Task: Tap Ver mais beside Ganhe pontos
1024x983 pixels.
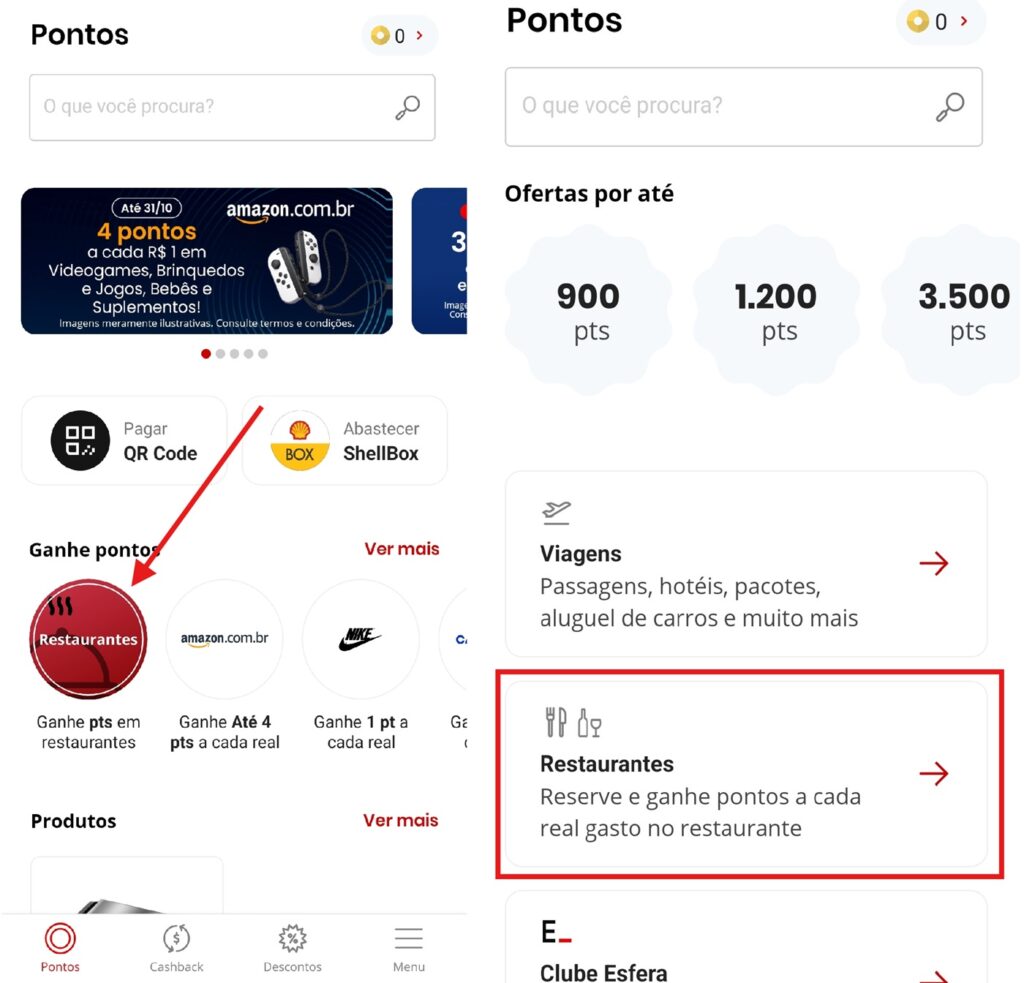Action: (x=401, y=549)
